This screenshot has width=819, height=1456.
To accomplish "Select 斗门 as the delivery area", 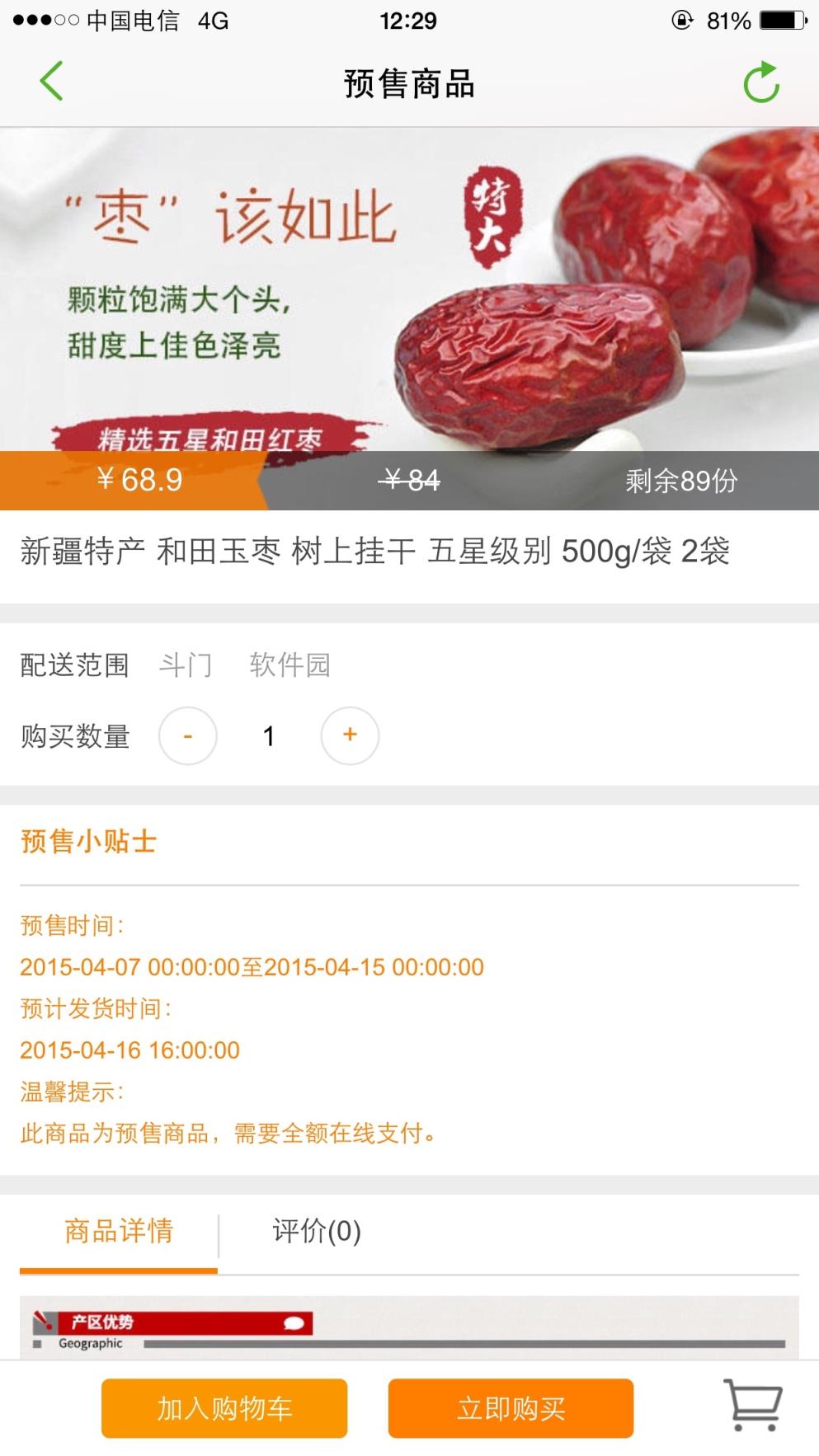I will click(187, 665).
